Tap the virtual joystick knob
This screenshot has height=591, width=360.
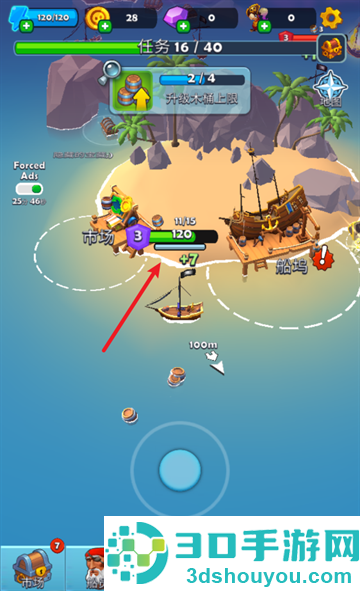point(180,470)
